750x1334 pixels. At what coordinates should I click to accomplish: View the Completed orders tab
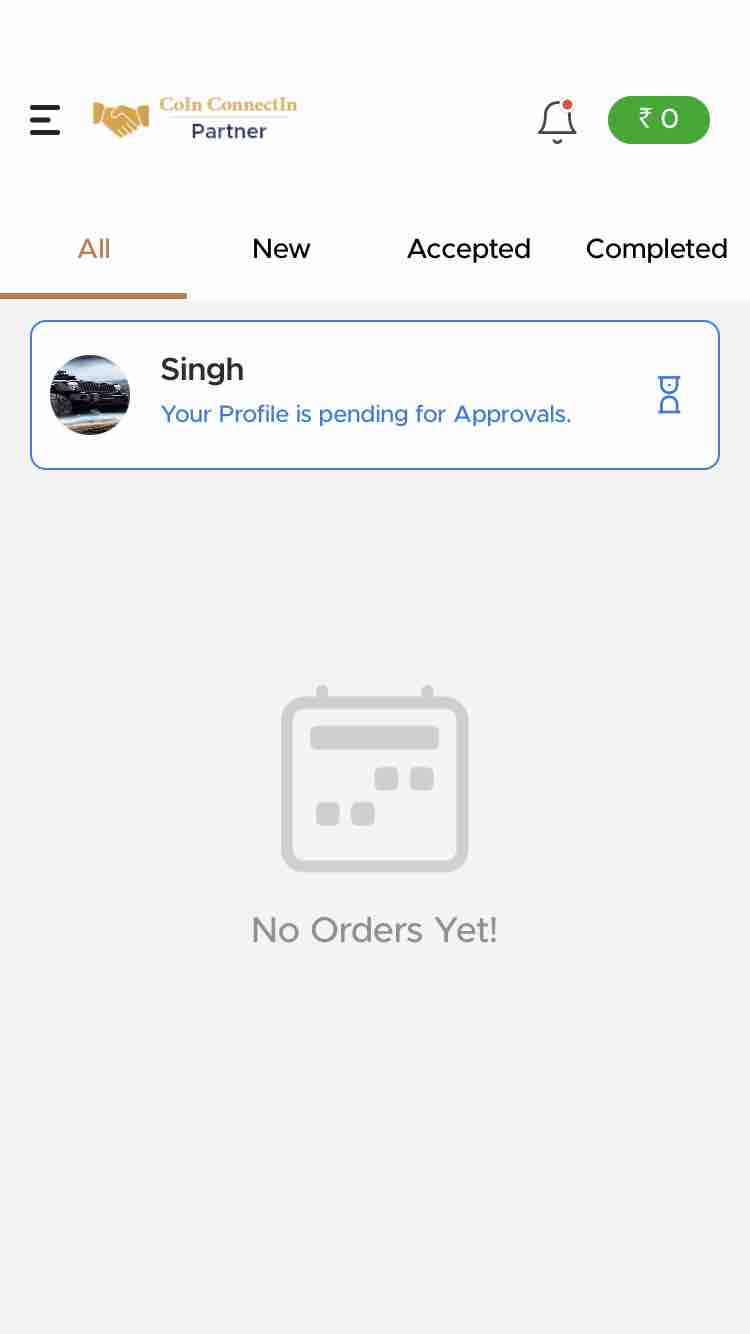[656, 249]
